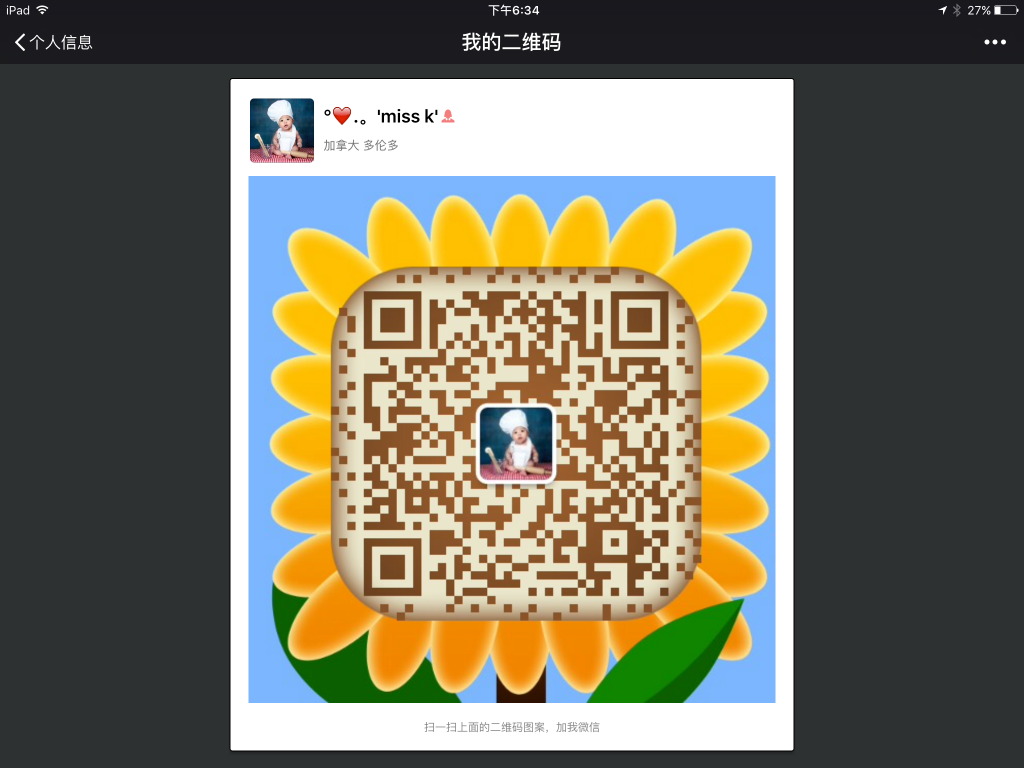Open the three-dot more options menu
1024x768 pixels.
(x=994, y=42)
